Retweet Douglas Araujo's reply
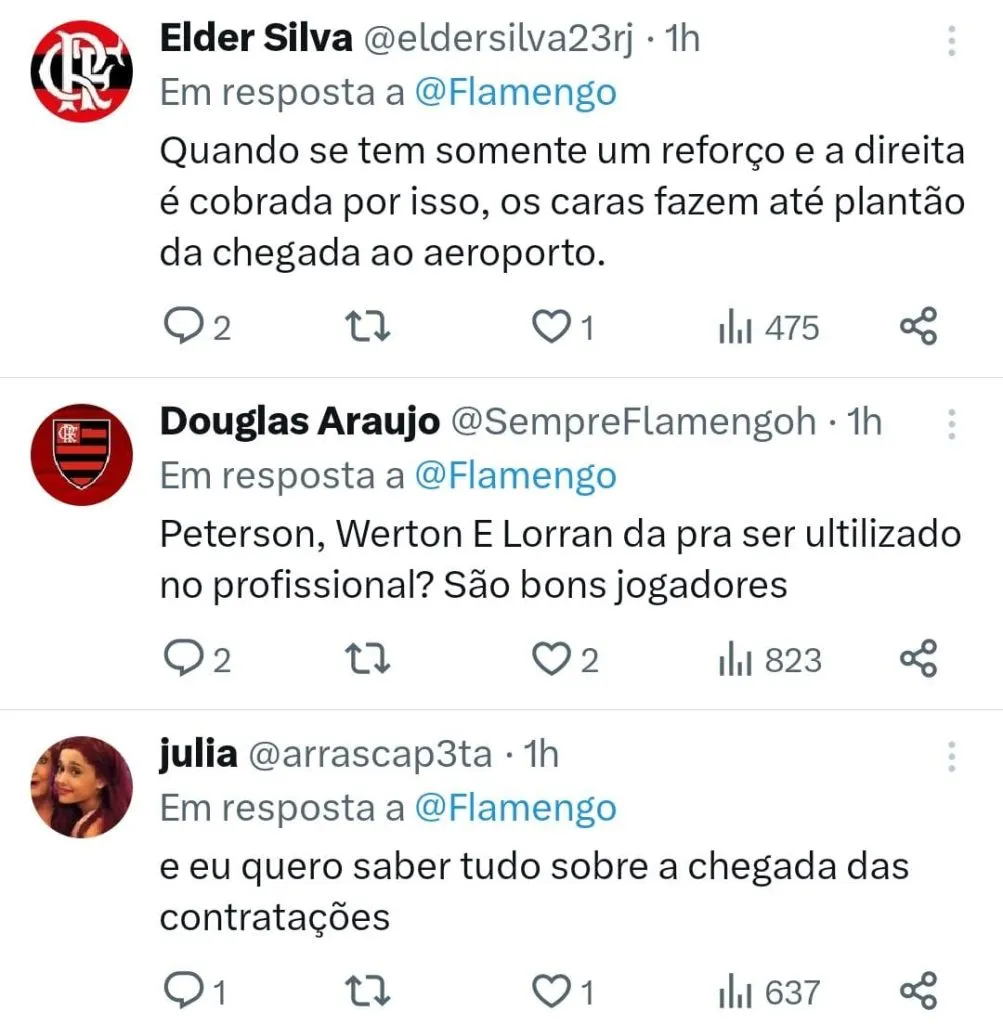 click(367, 659)
